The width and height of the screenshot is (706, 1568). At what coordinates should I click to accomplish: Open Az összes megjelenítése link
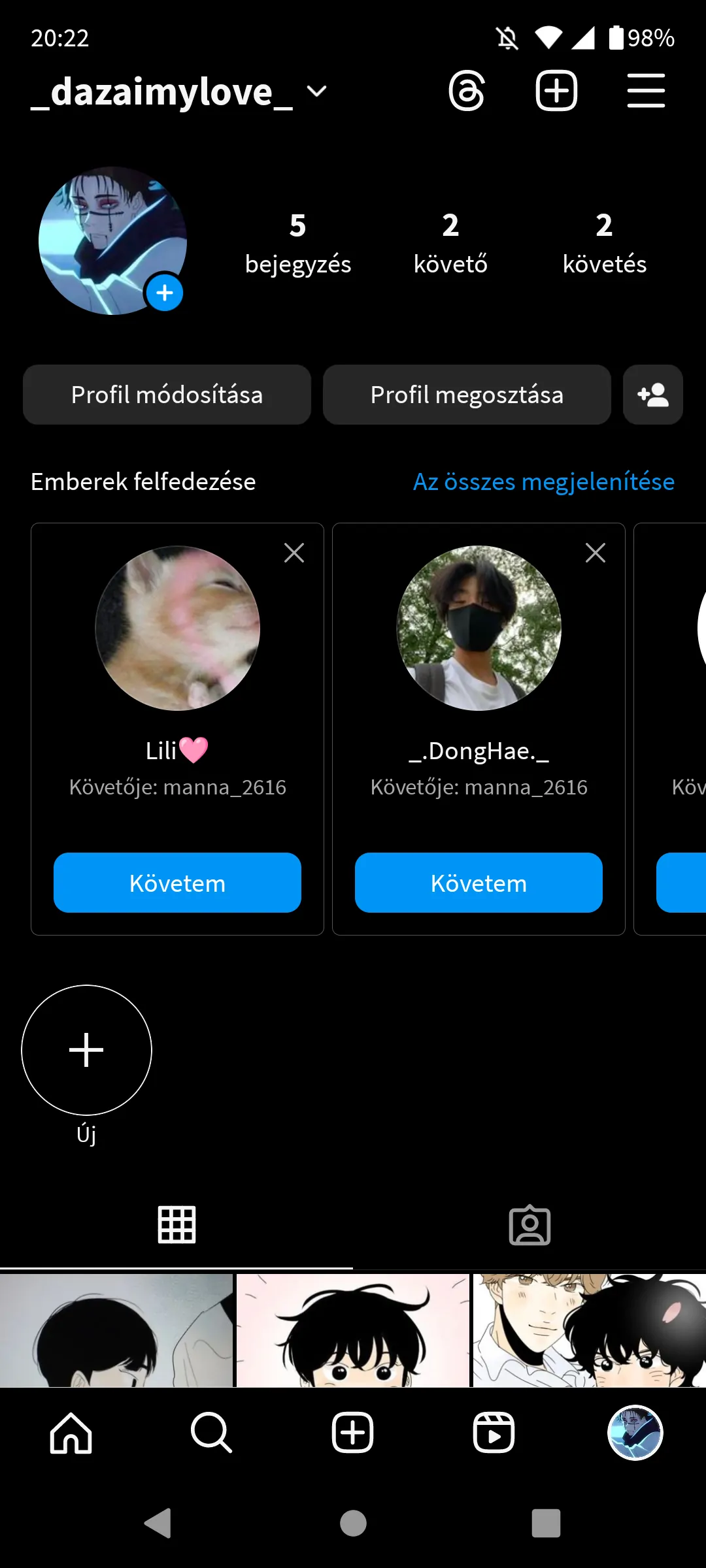[x=543, y=482]
